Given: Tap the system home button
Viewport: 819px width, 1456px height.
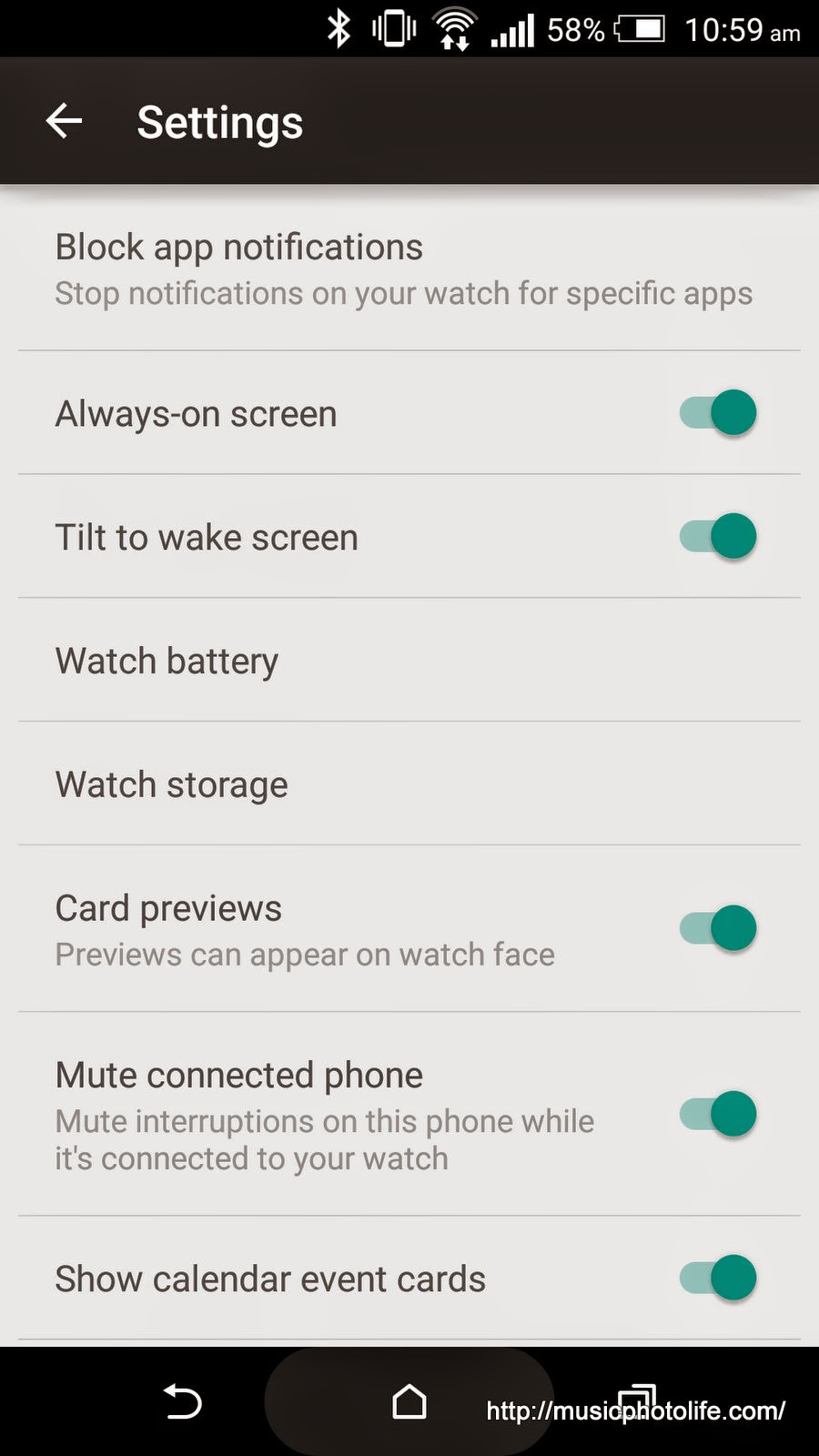Looking at the screenshot, I should coord(409,1401).
